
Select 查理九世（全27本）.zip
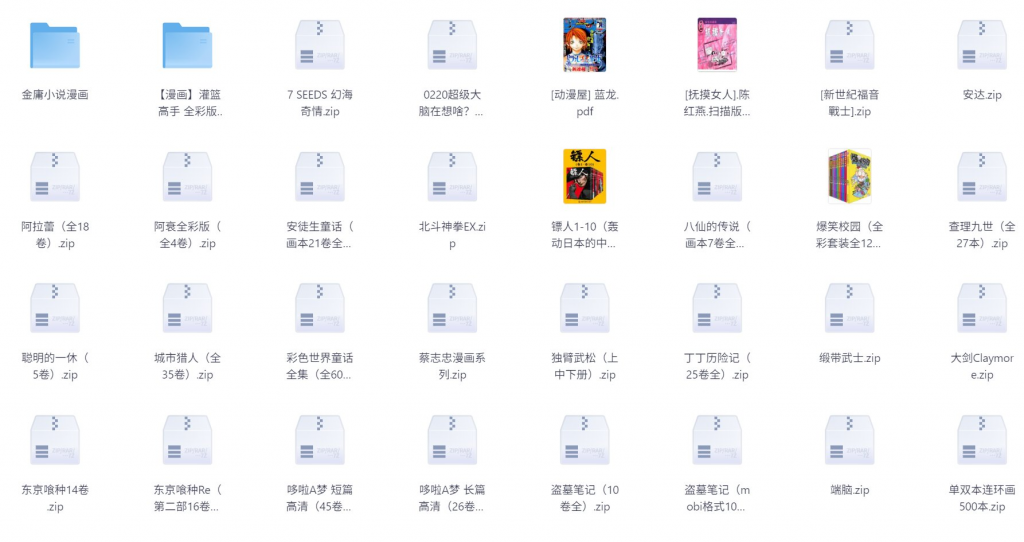tap(982, 178)
